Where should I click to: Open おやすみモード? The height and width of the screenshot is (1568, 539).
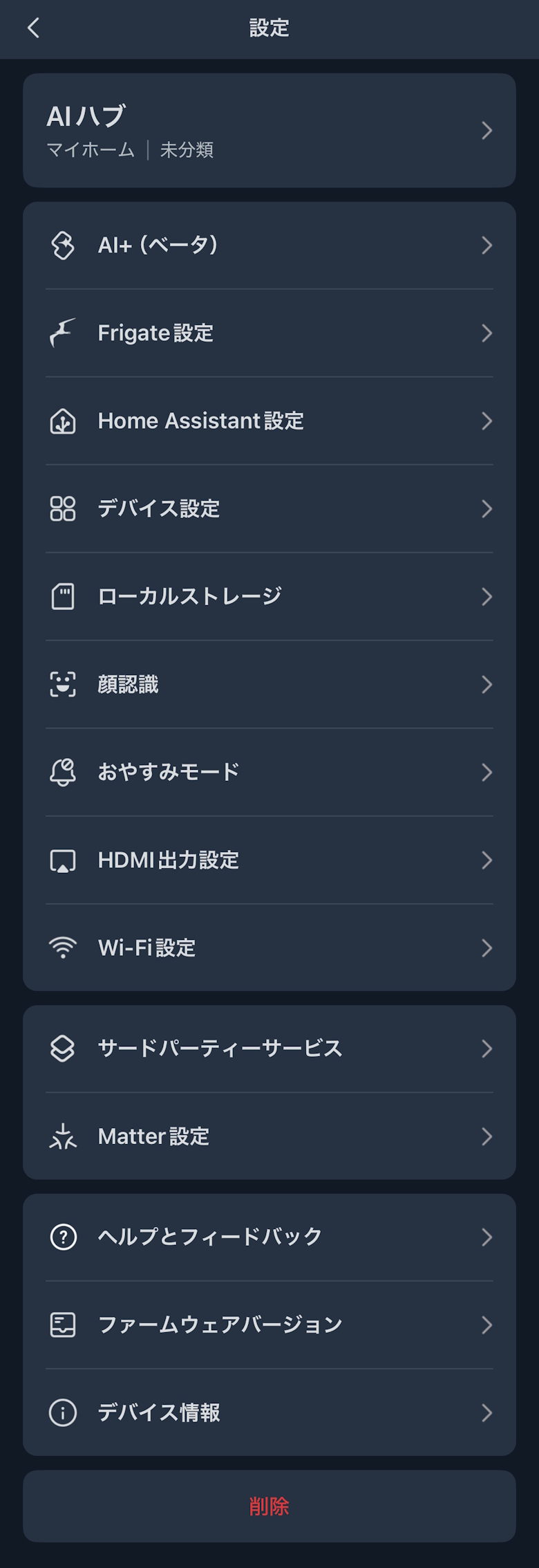(269, 773)
